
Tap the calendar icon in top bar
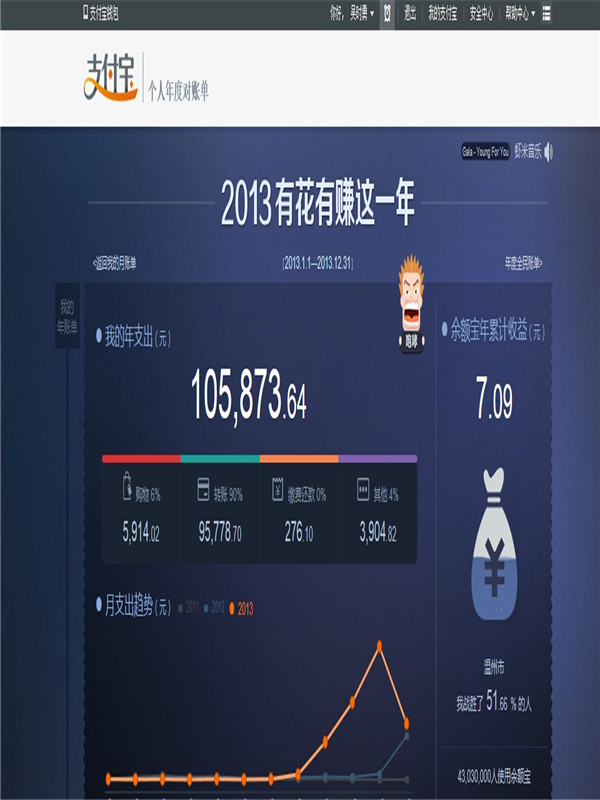click(x=387, y=13)
